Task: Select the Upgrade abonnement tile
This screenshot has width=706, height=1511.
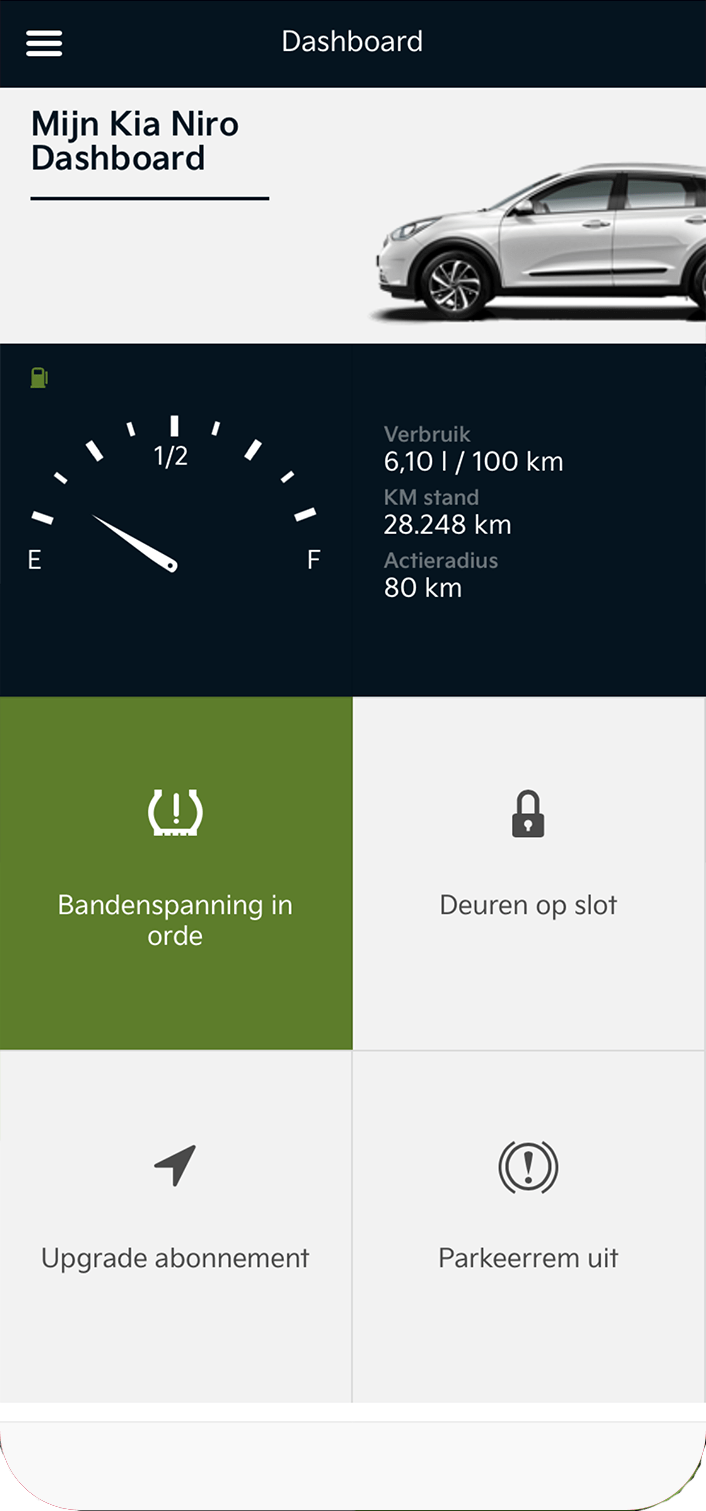Action: click(176, 1226)
